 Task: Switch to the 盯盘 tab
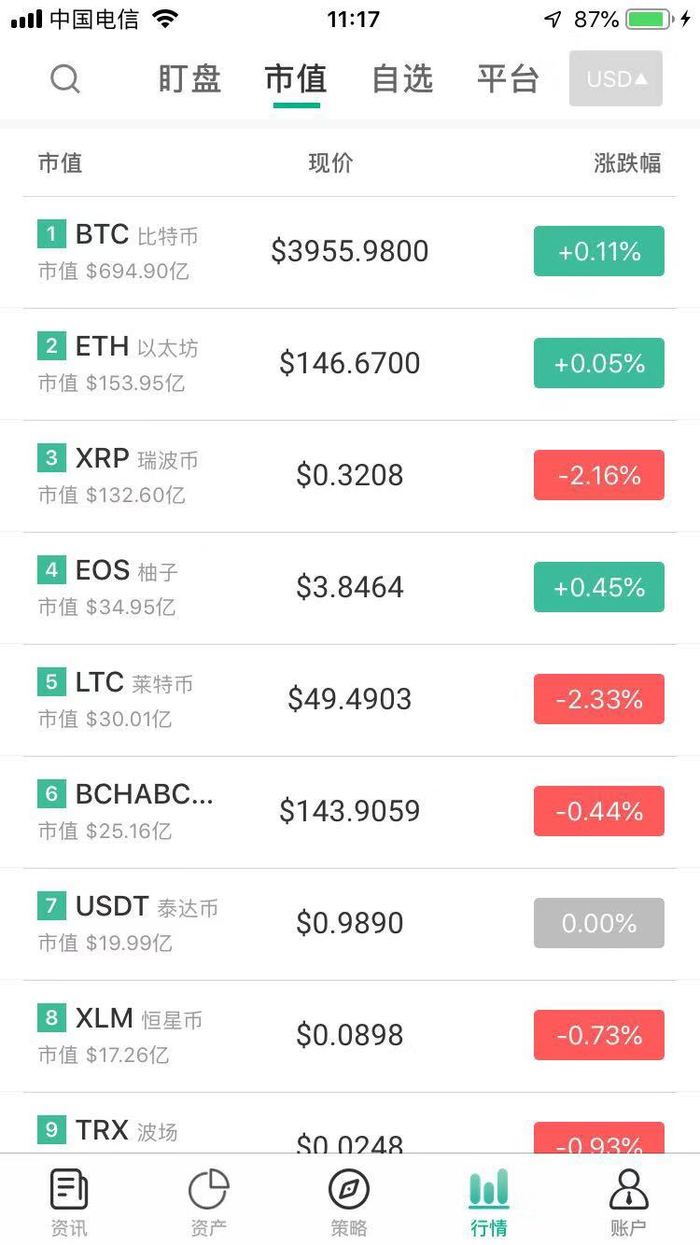click(x=190, y=79)
